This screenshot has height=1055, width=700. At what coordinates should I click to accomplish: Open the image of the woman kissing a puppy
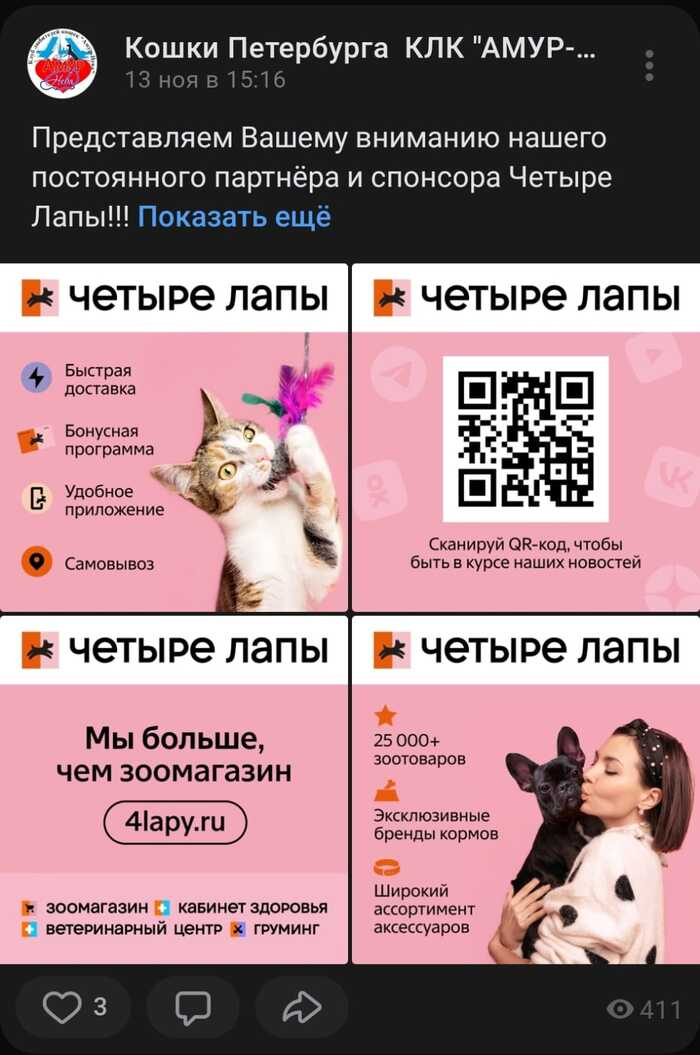(x=526, y=790)
